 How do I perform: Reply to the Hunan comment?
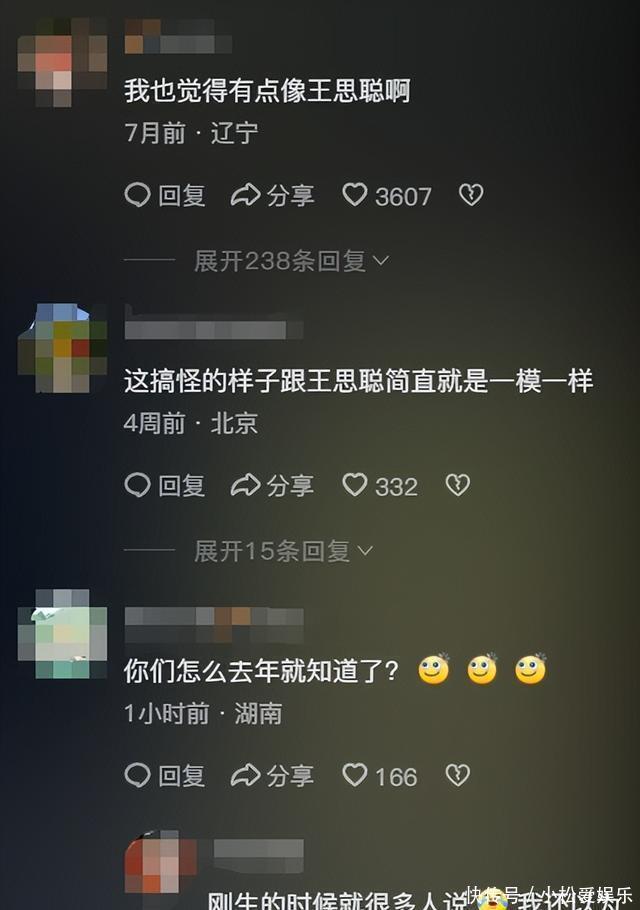click(x=165, y=775)
